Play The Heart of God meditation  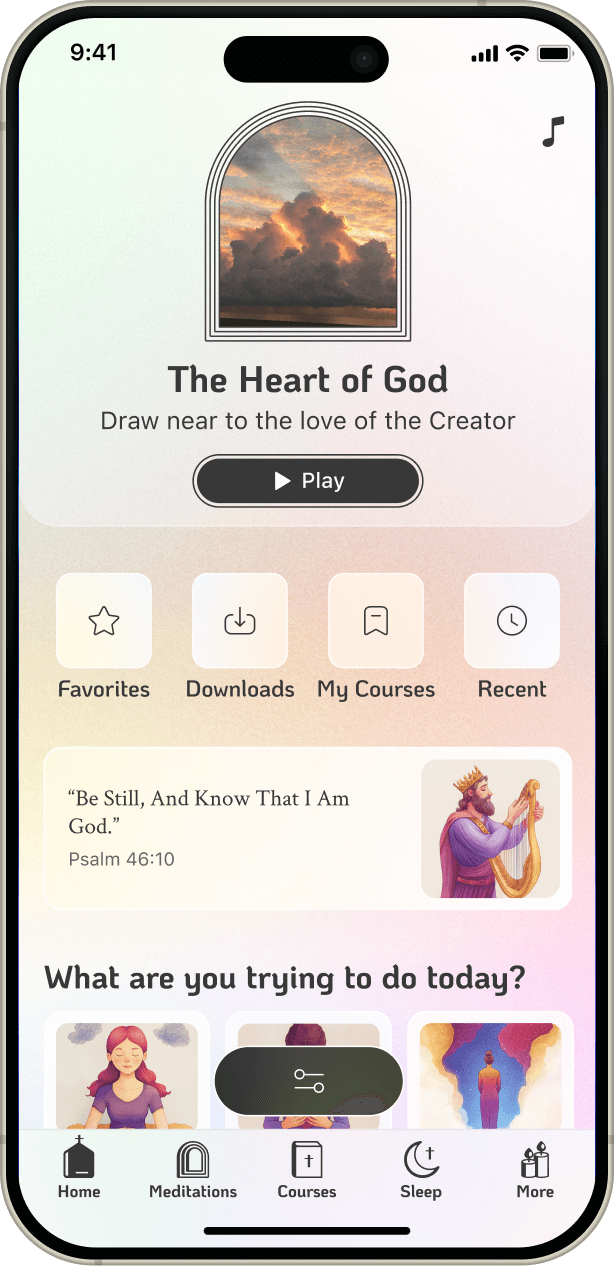pyautogui.click(x=308, y=482)
